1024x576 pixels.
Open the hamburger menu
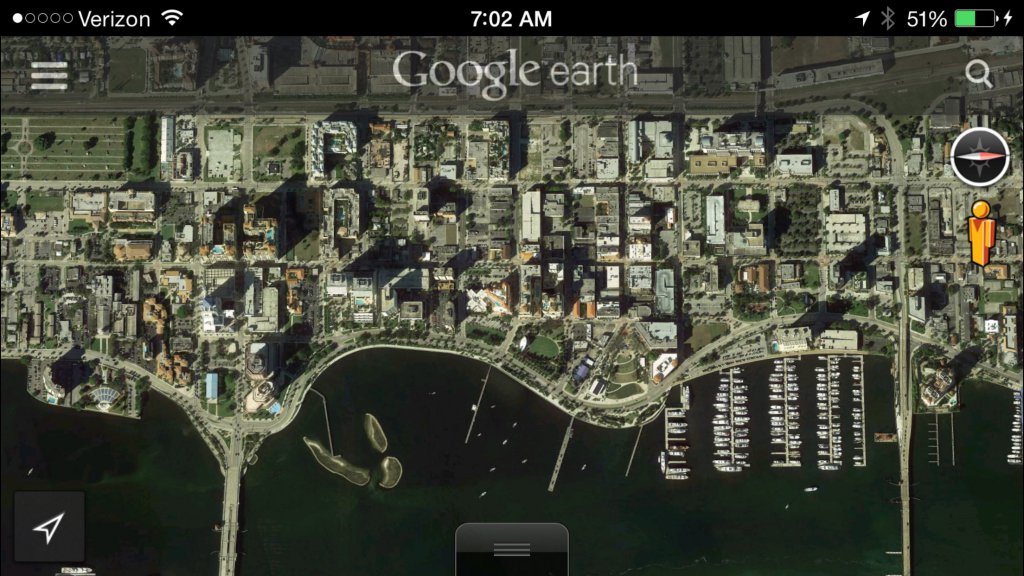49,75
